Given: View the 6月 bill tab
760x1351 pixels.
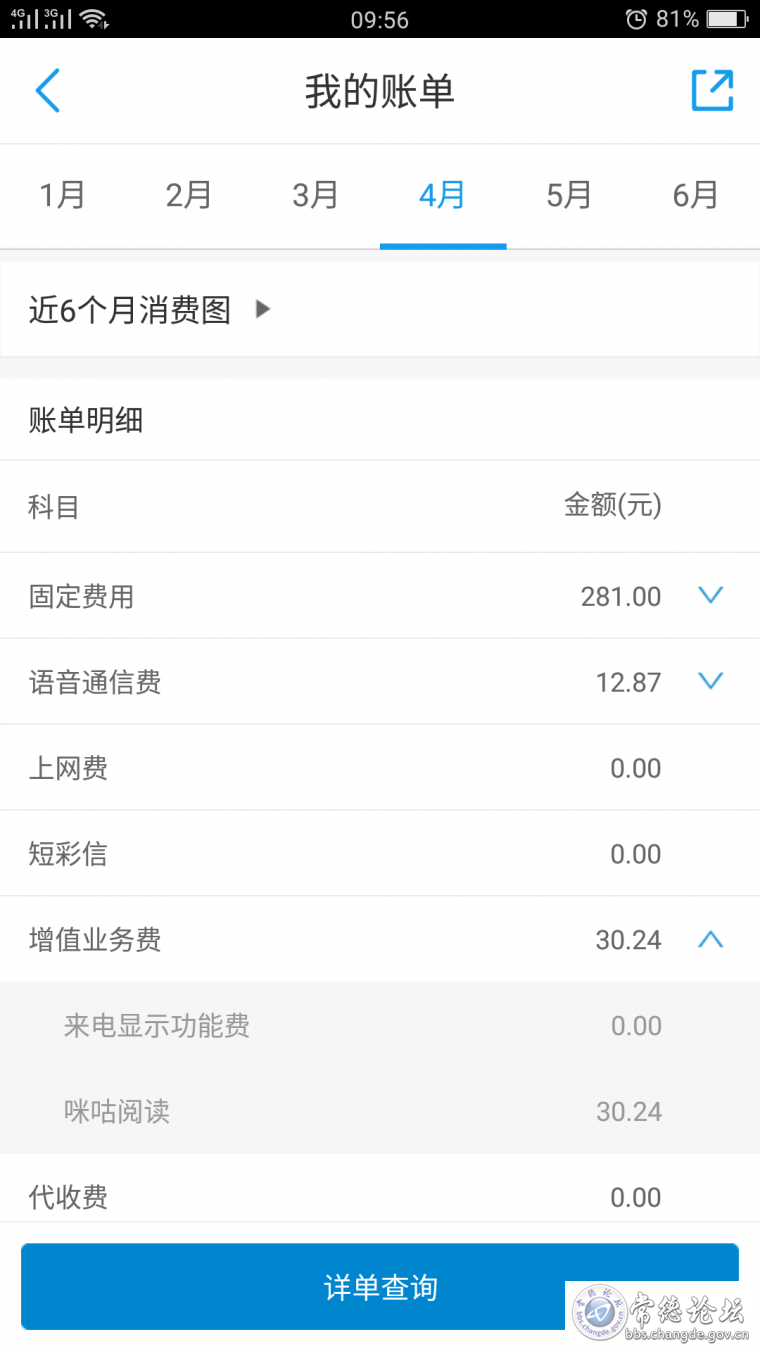Looking at the screenshot, I should tap(696, 195).
